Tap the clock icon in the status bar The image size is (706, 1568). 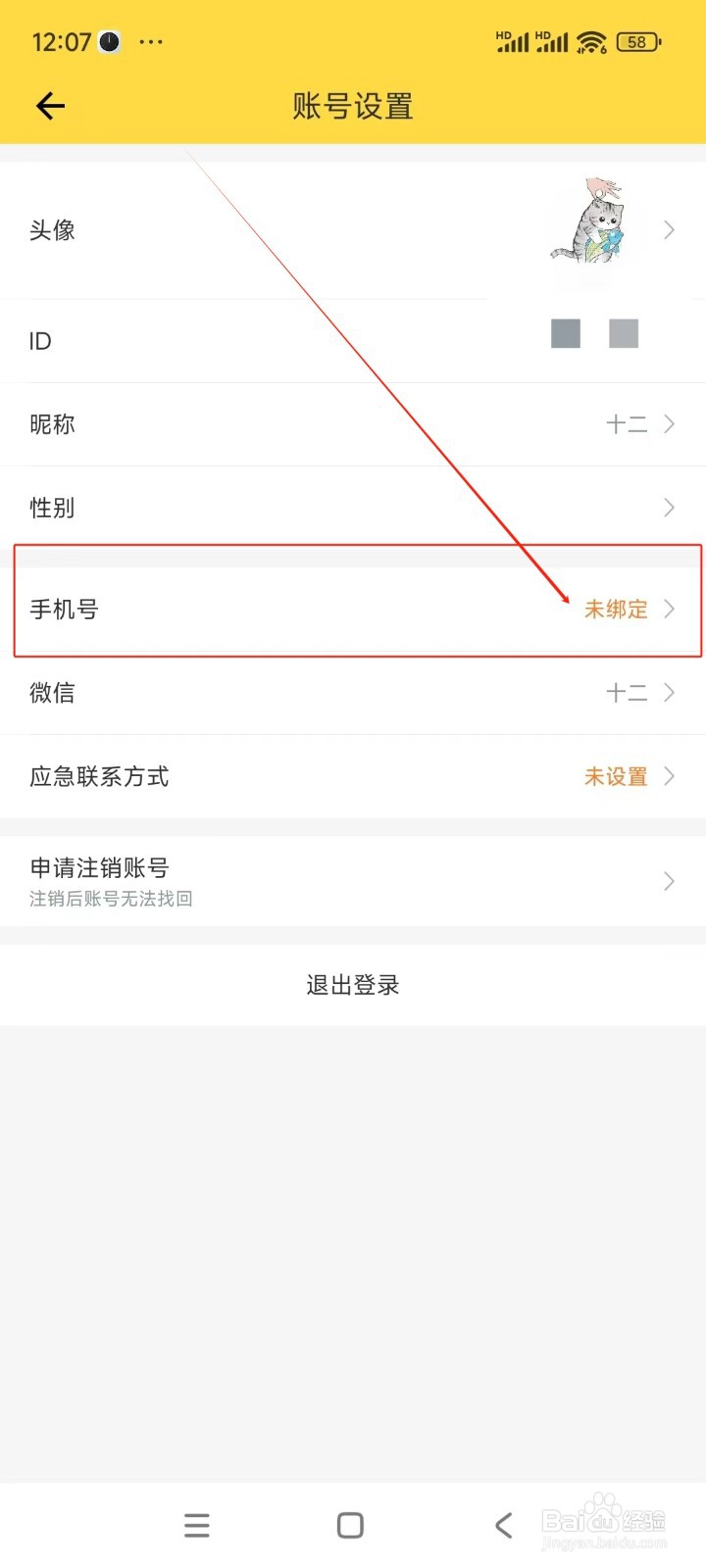click(x=108, y=41)
